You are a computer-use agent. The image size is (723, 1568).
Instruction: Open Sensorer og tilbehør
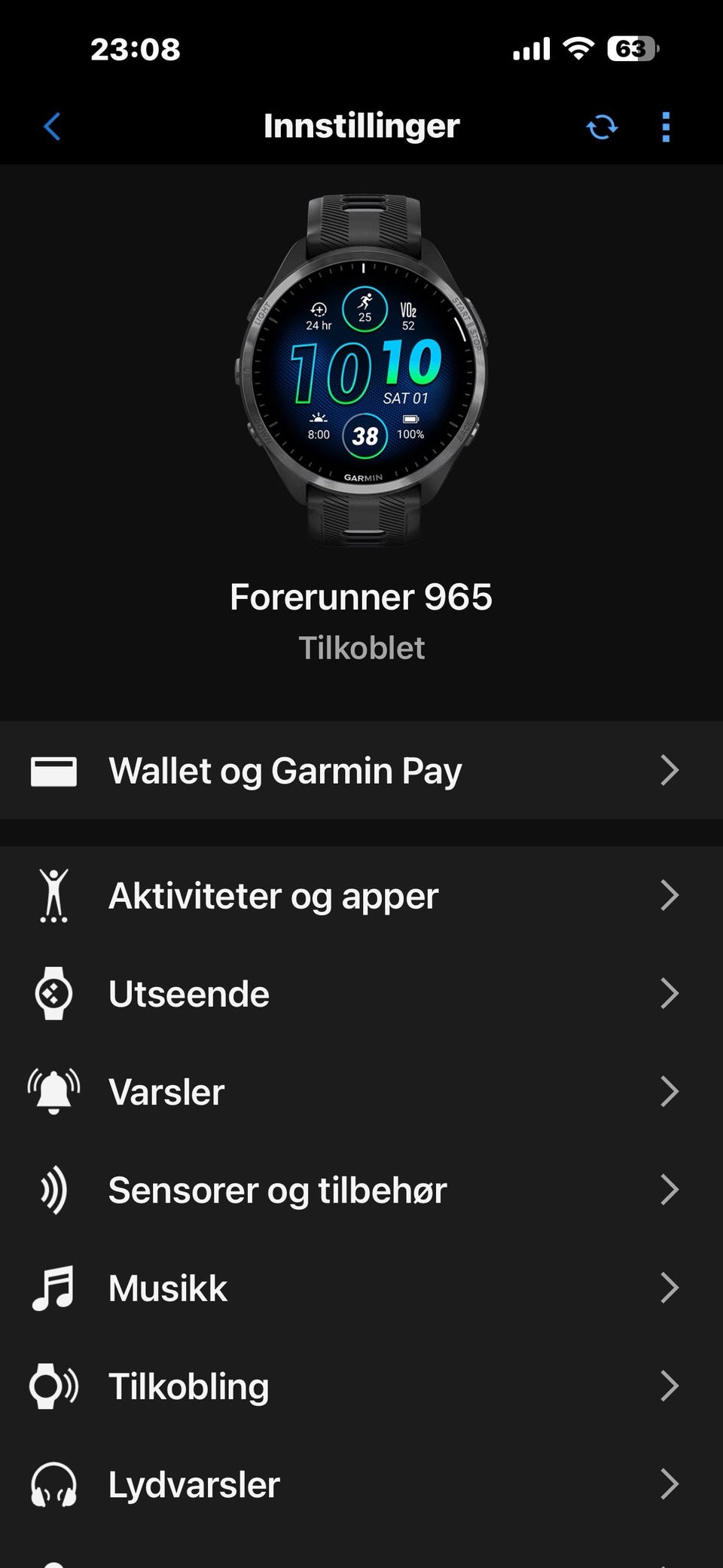(361, 1190)
